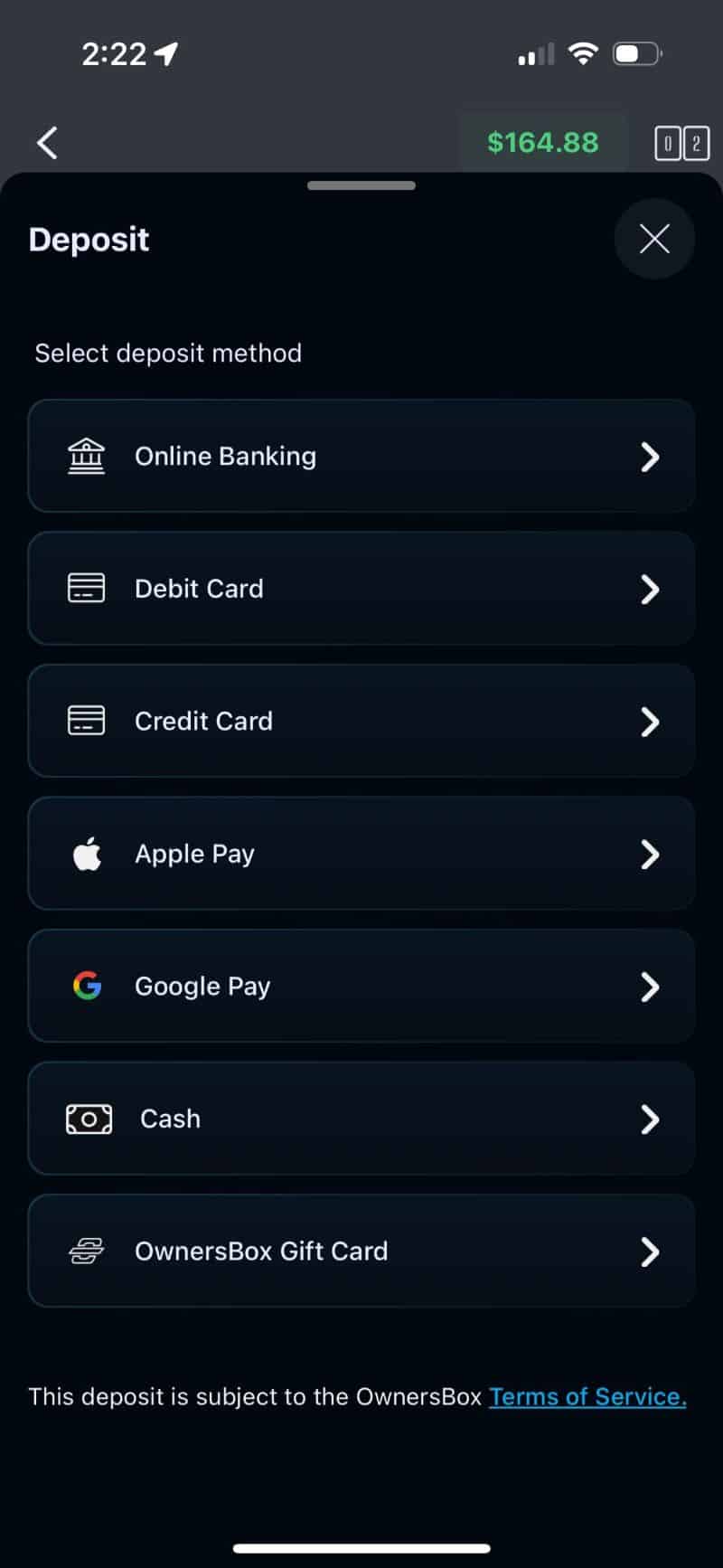Deposit using Apple Pay
The image size is (723, 1568).
pyautogui.click(x=361, y=854)
